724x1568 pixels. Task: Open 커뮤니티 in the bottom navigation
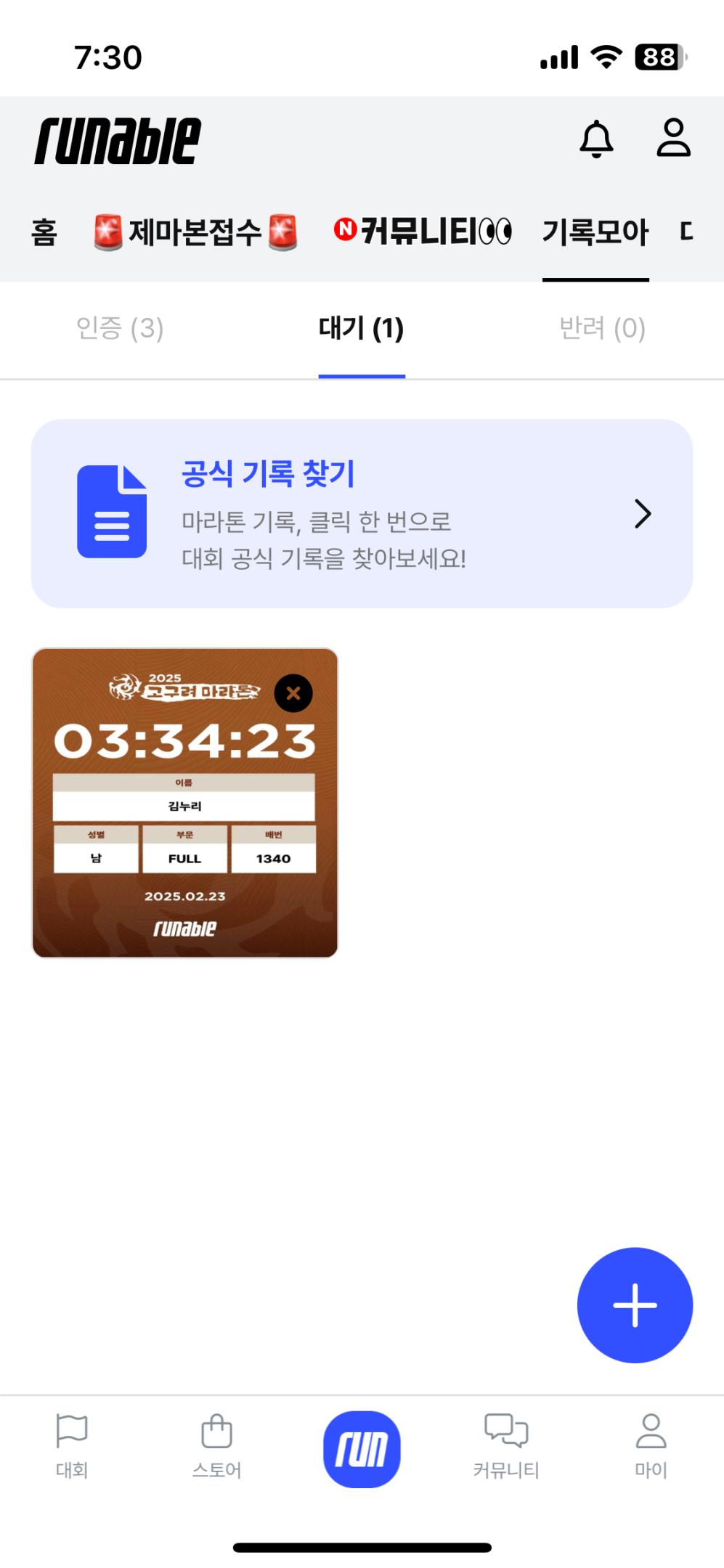tap(506, 1446)
